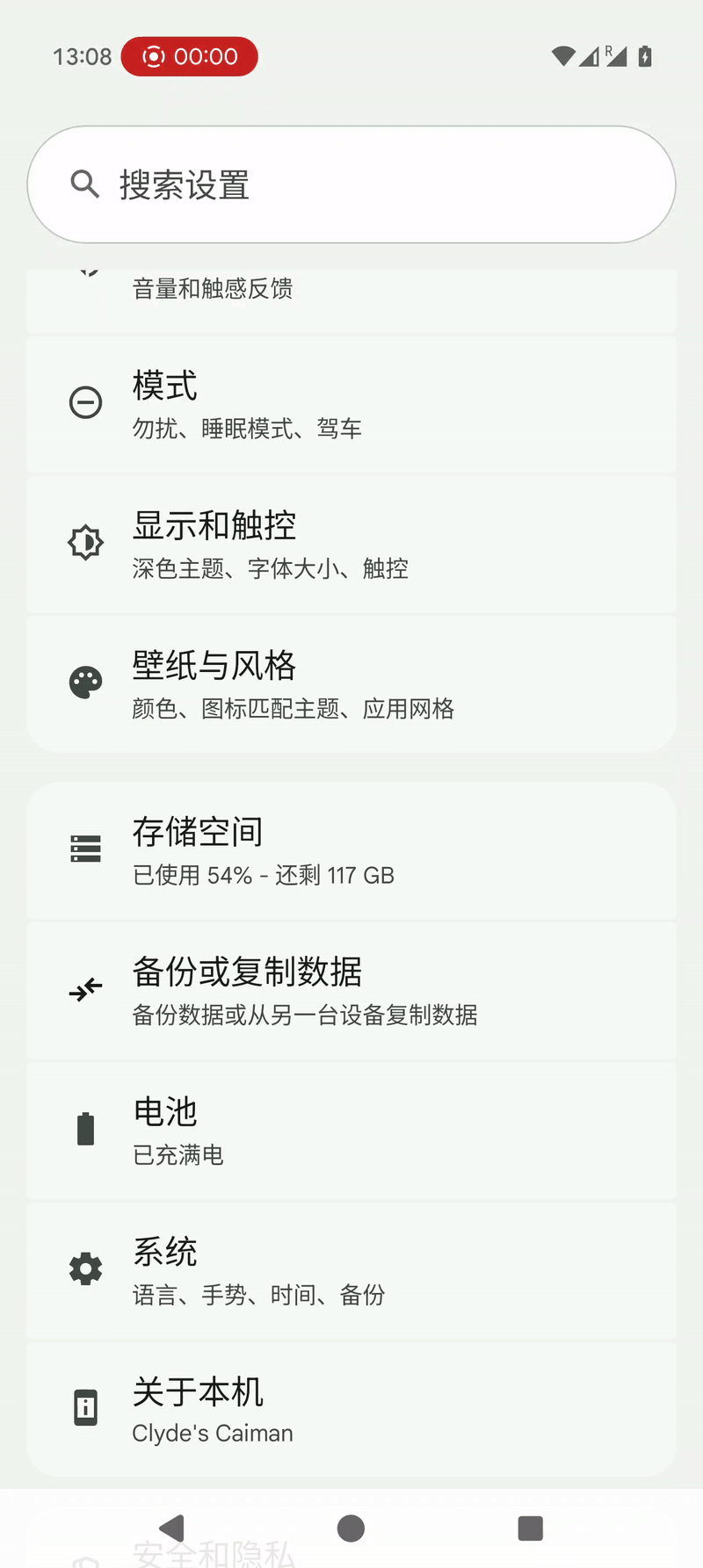Open 模式 settings entry

(351, 402)
